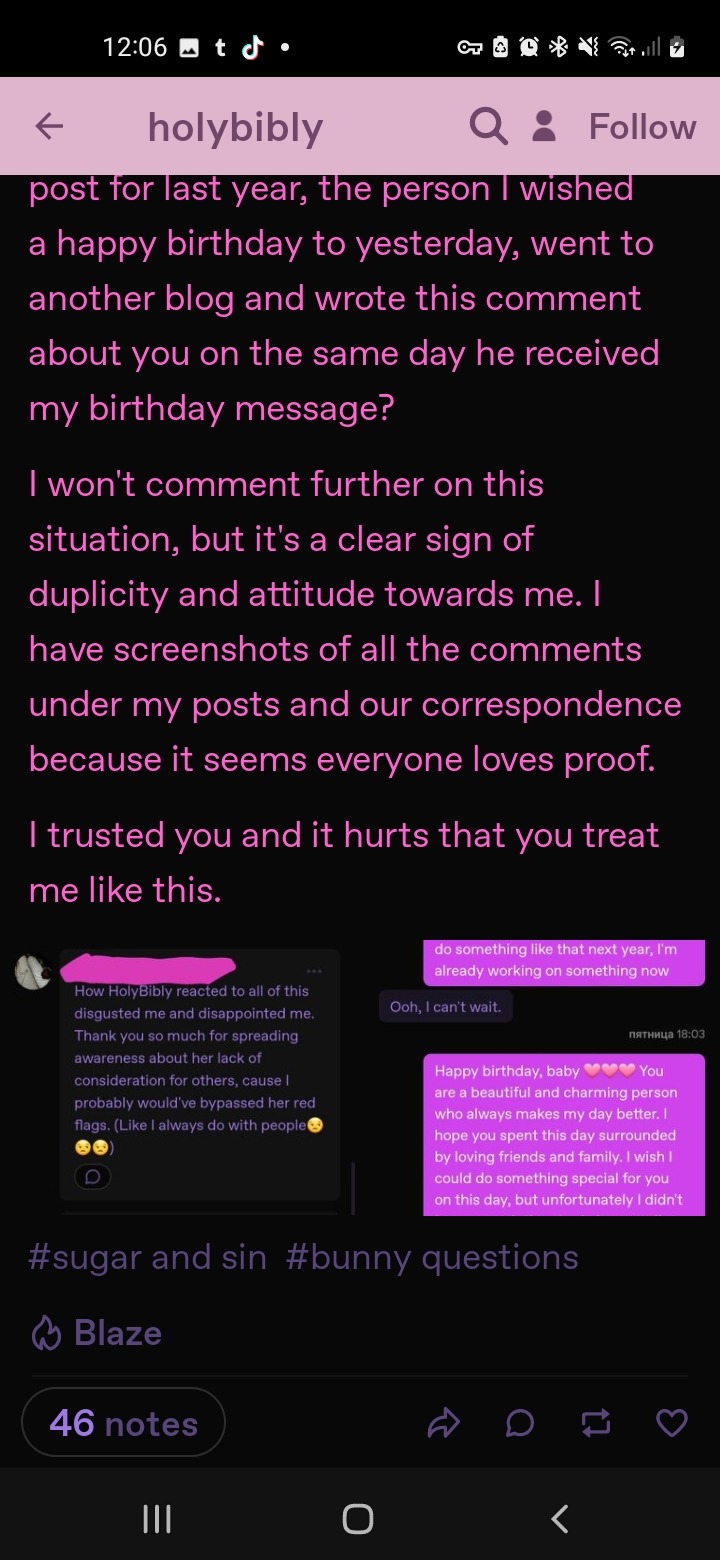View the 46 notes
The width and height of the screenshot is (720, 1560).
click(123, 1423)
